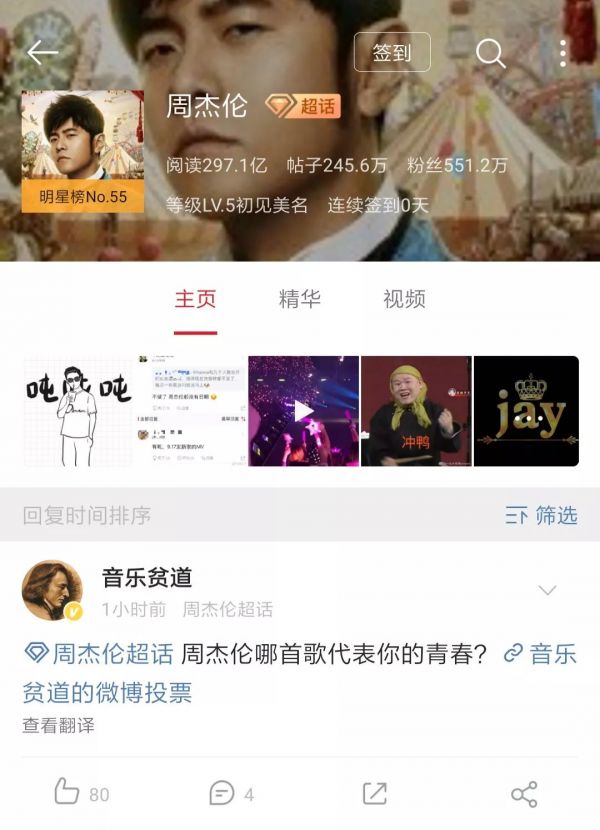Viewport: 600px width, 830px height.
Task: Switch to the 精华 tab
Action: [x=299, y=299]
